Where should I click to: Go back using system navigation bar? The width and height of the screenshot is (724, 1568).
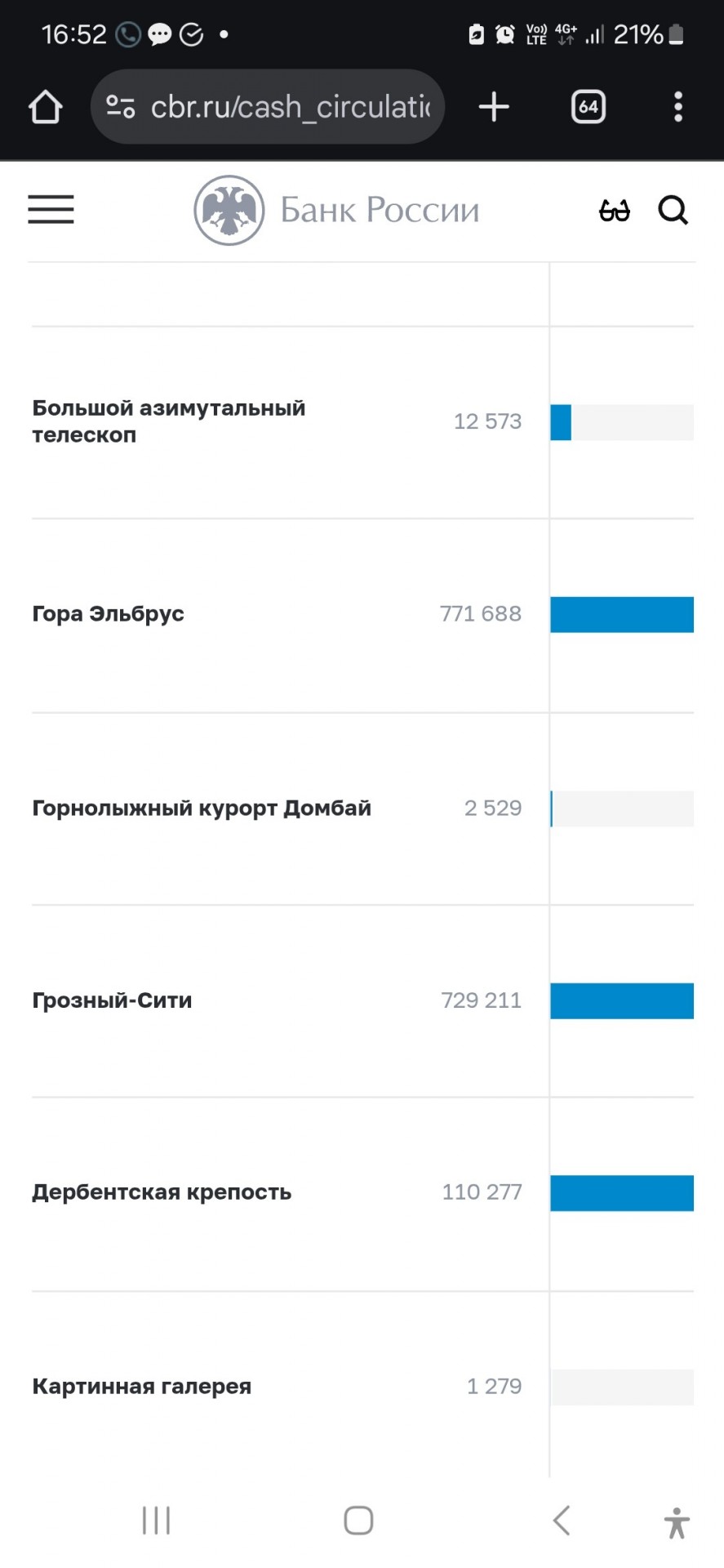coord(562,1521)
